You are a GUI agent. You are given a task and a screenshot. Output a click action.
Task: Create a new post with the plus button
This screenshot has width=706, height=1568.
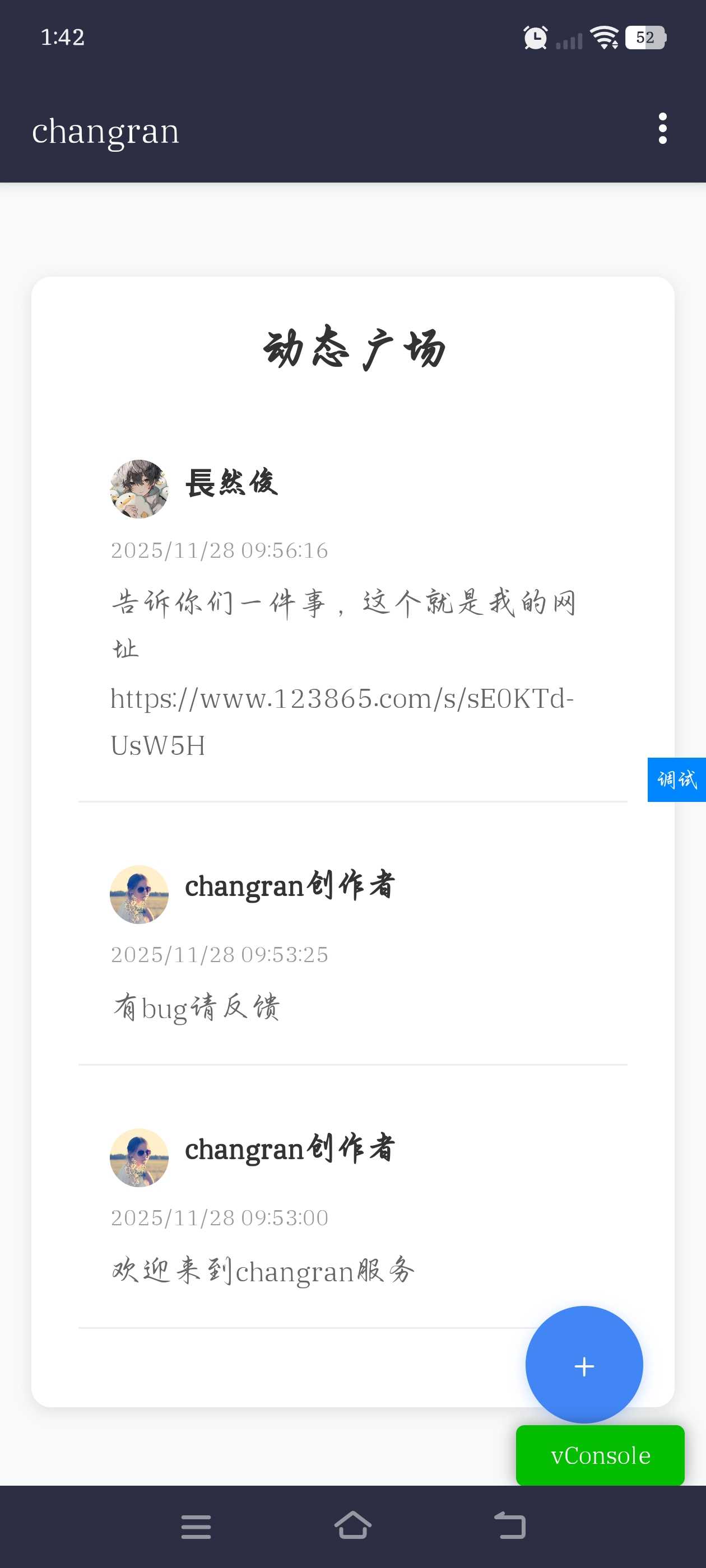point(583,1365)
